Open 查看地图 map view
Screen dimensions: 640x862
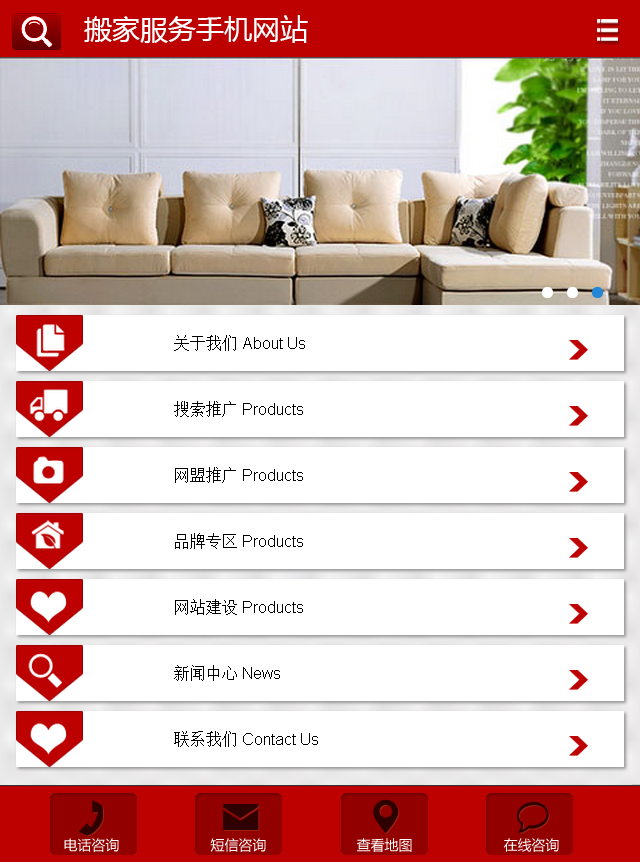click(384, 825)
